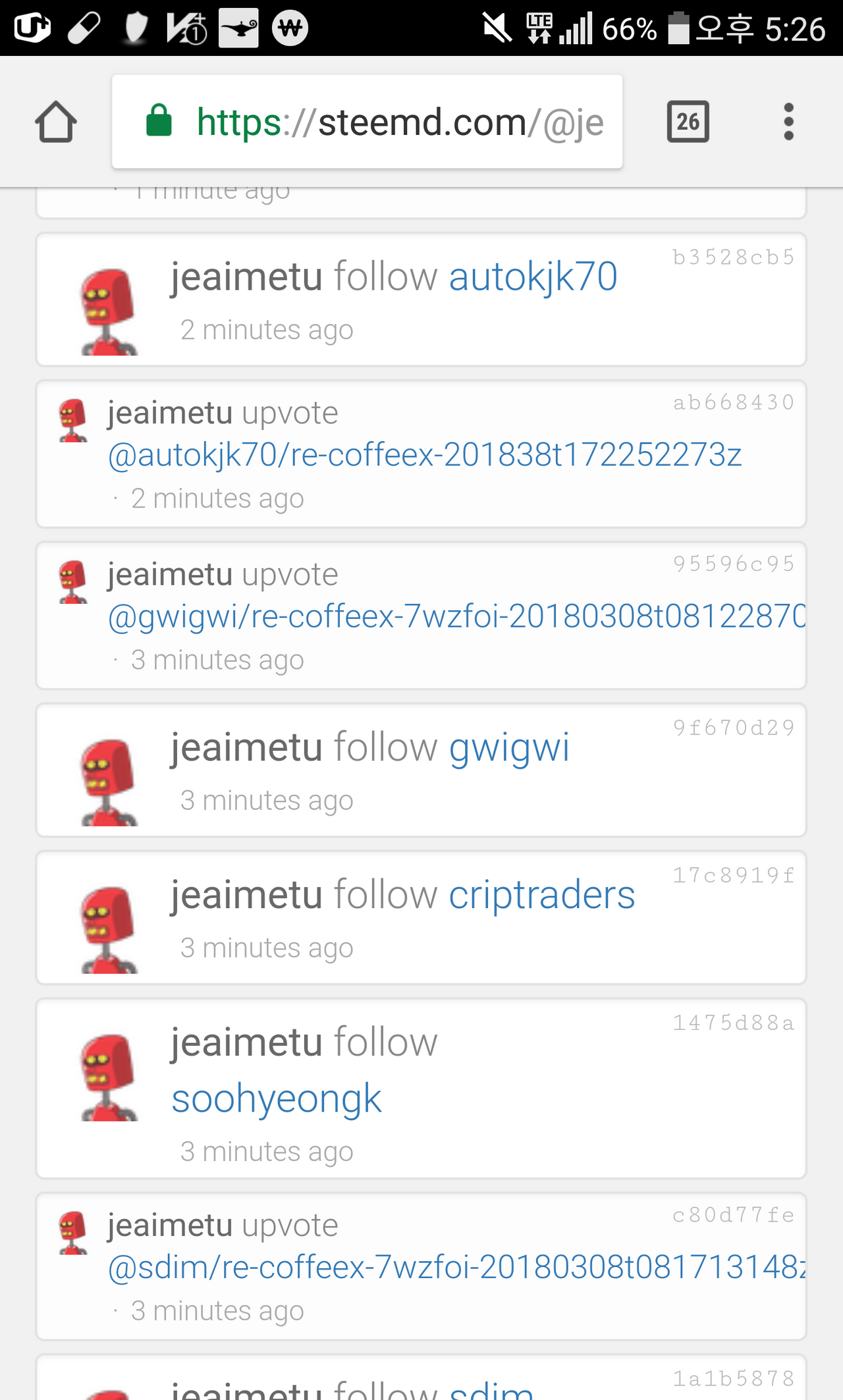The width and height of the screenshot is (843, 1400).
Task: Open the @sdim/re-coffeex-7wzfoi post link
Action: click(454, 1268)
